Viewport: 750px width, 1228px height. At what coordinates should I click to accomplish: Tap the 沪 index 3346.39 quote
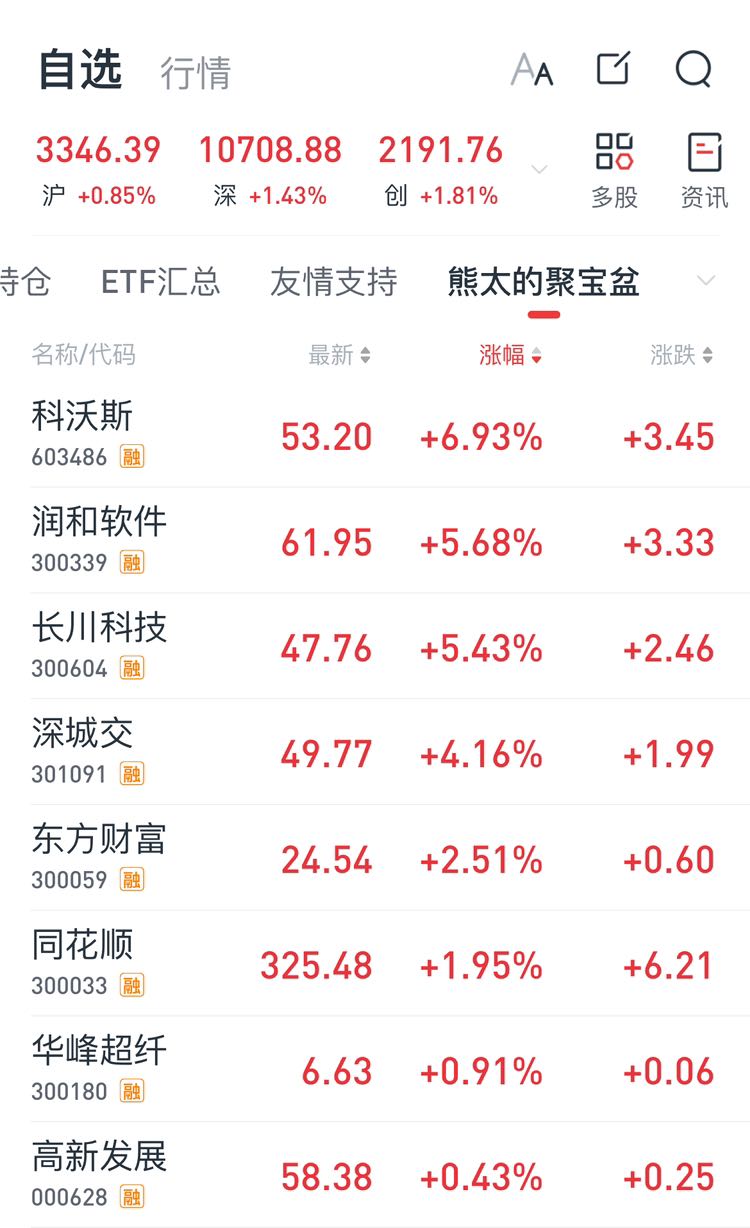tap(98, 171)
